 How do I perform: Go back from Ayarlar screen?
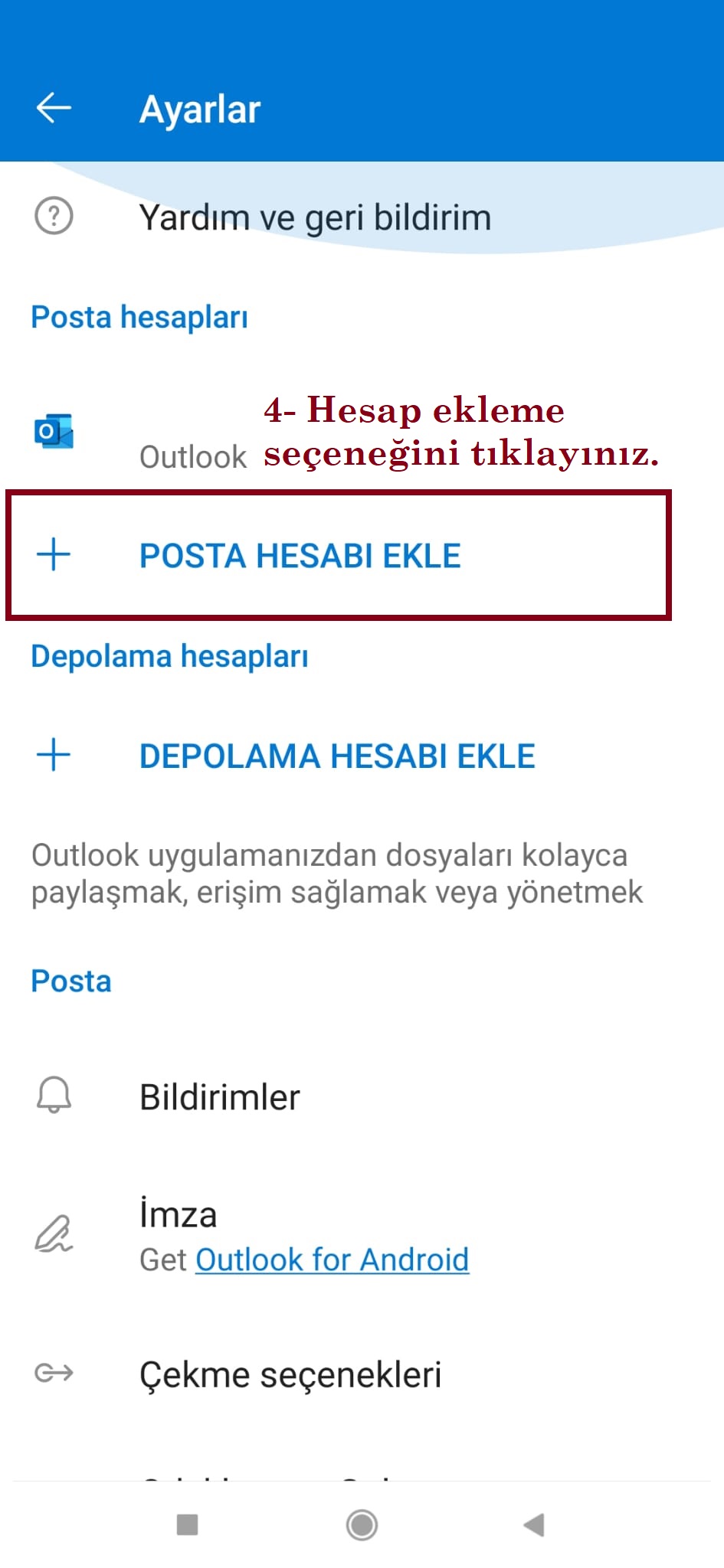click(x=54, y=108)
